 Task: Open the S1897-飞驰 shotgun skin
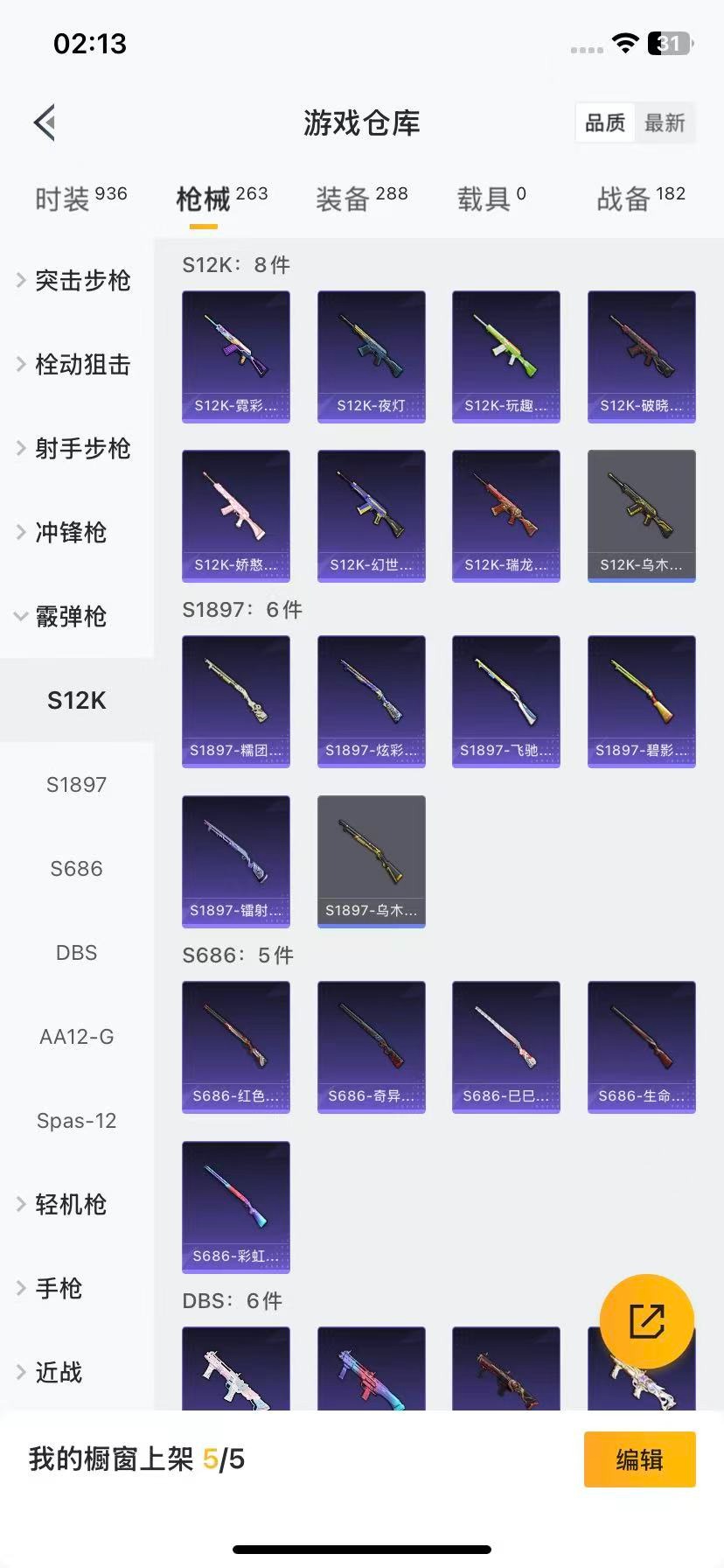point(505,701)
